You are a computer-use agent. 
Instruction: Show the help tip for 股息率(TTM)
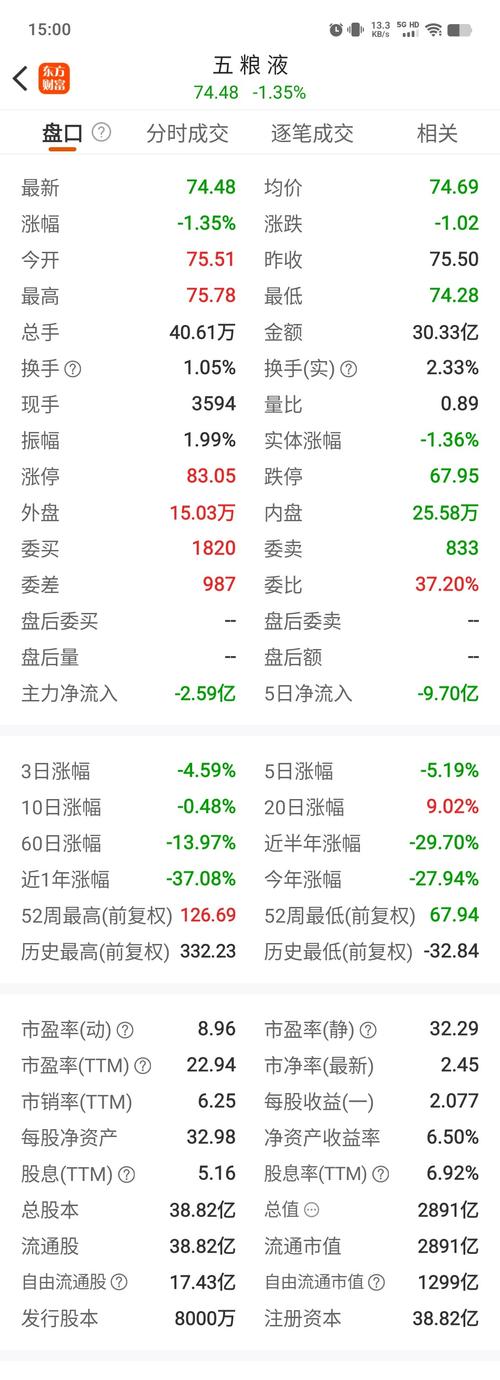coord(381,1174)
